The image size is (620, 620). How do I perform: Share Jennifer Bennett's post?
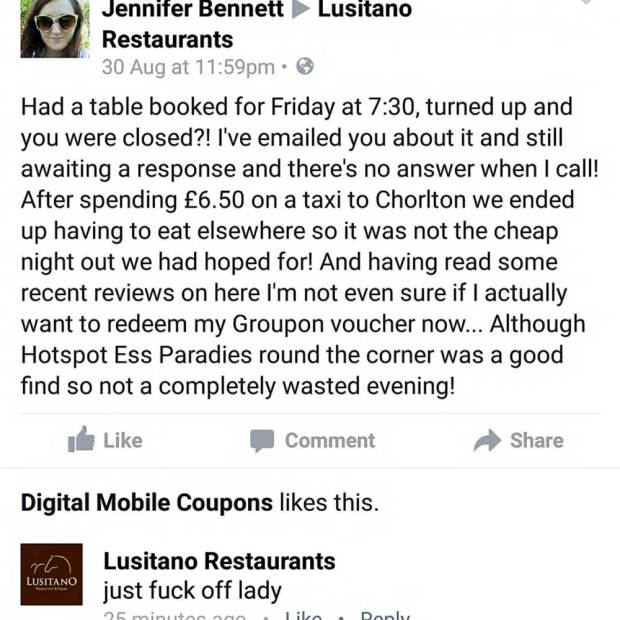pos(518,440)
